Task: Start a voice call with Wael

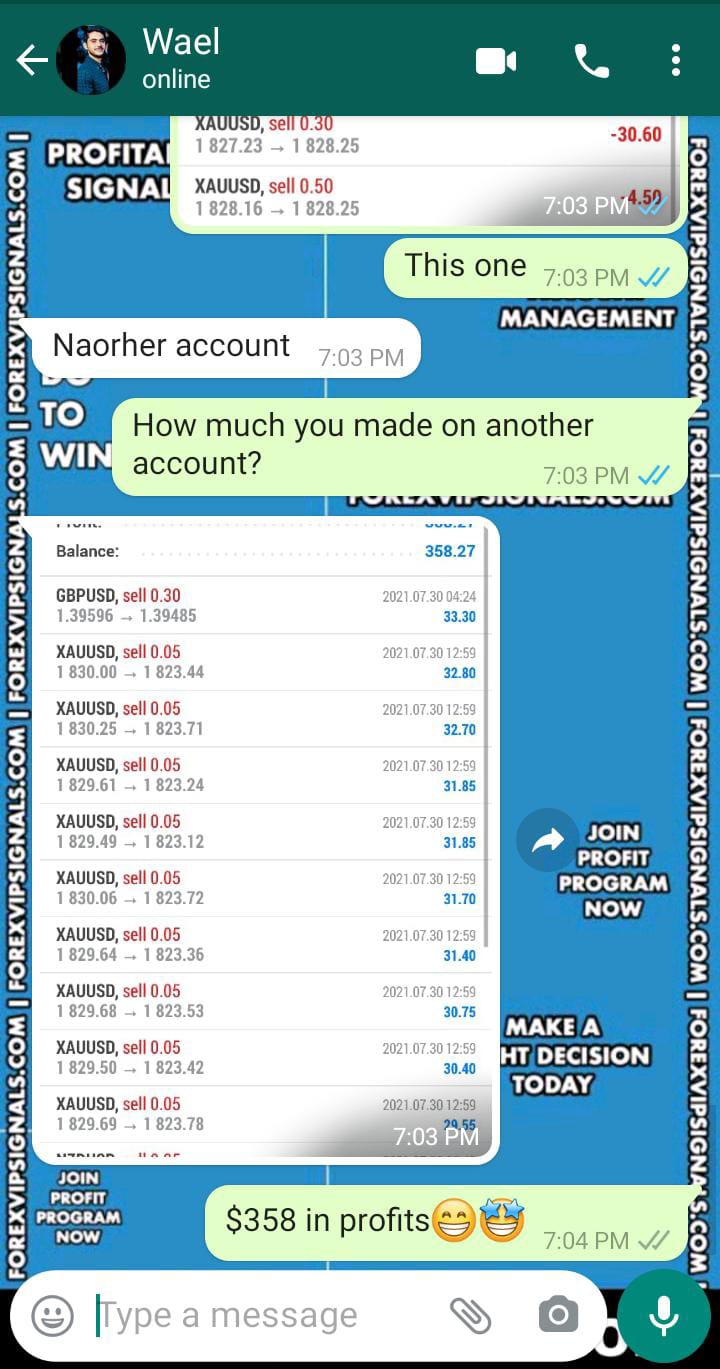Action: [591, 61]
